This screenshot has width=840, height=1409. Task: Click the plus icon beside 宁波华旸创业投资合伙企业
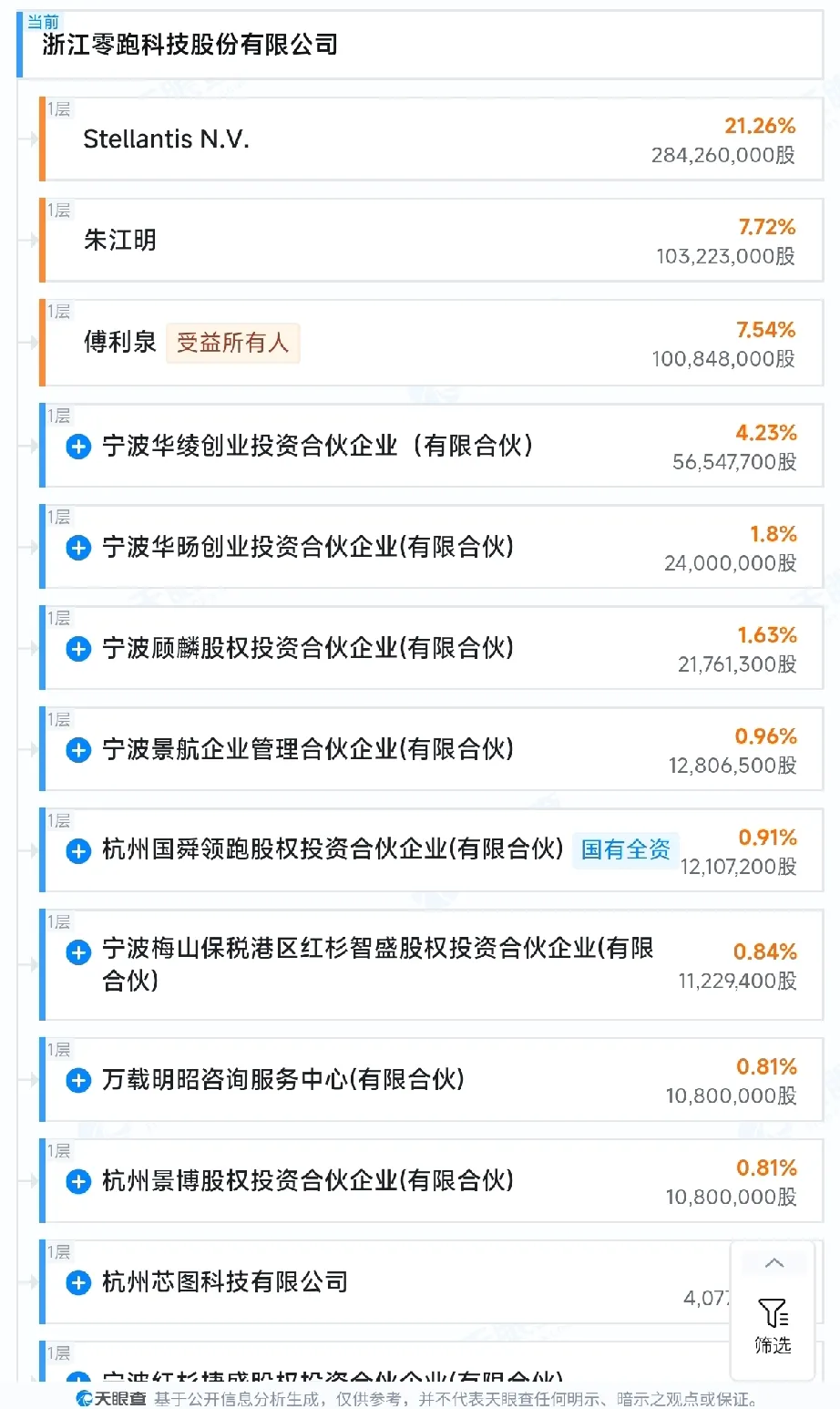(77, 548)
